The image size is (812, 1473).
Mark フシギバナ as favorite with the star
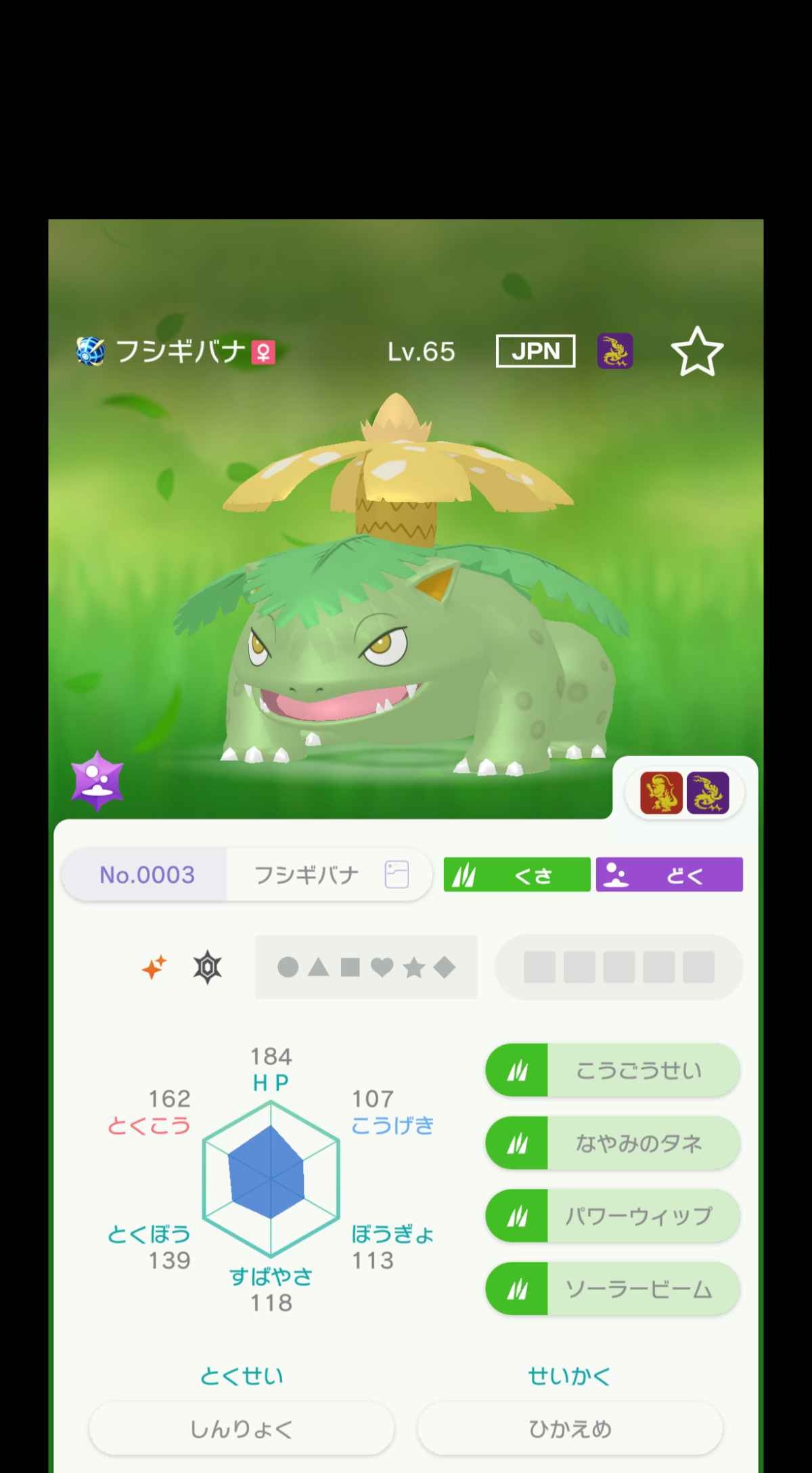coord(697,351)
